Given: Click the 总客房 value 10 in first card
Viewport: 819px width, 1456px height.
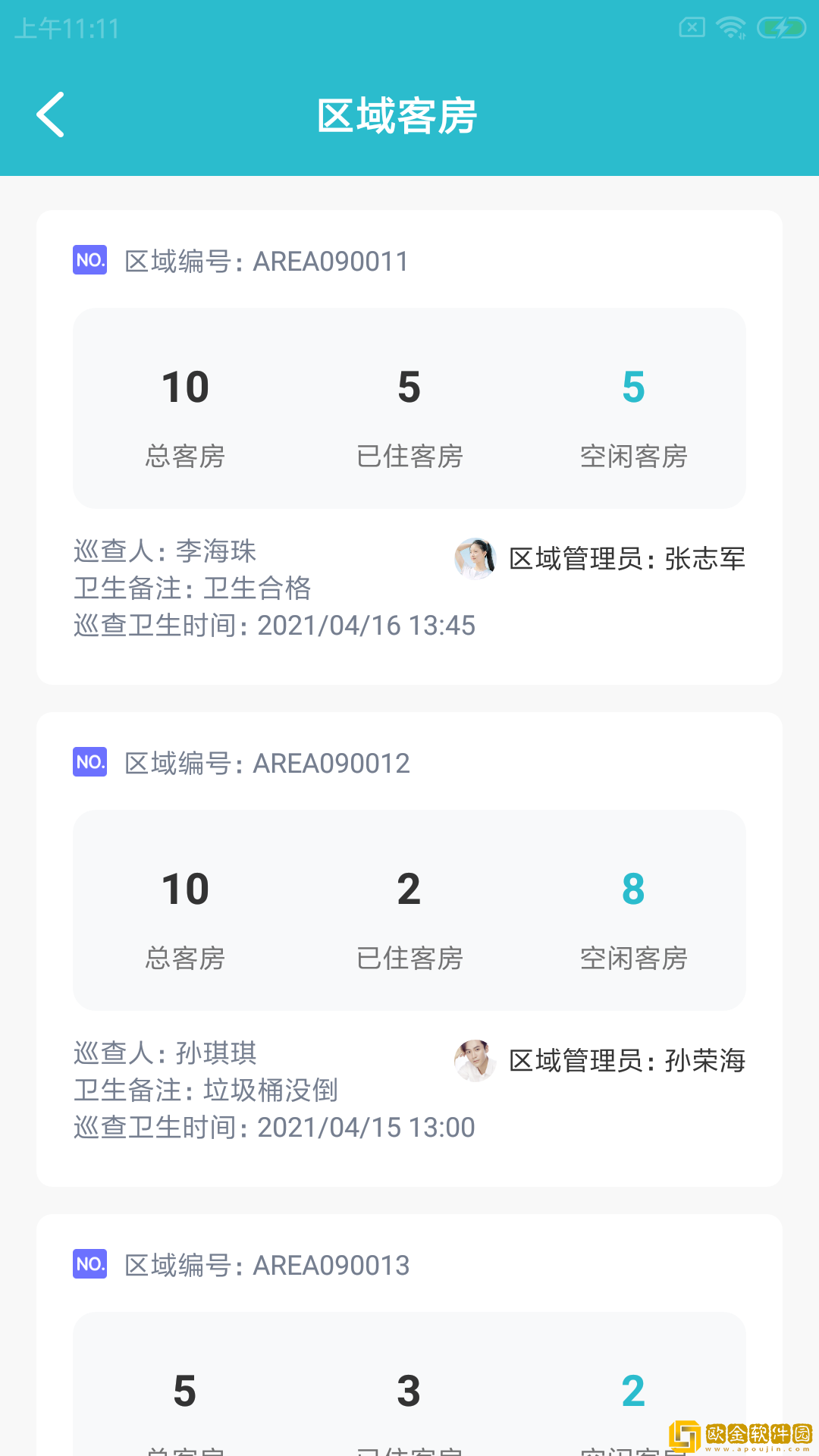Looking at the screenshot, I should [x=185, y=388].
